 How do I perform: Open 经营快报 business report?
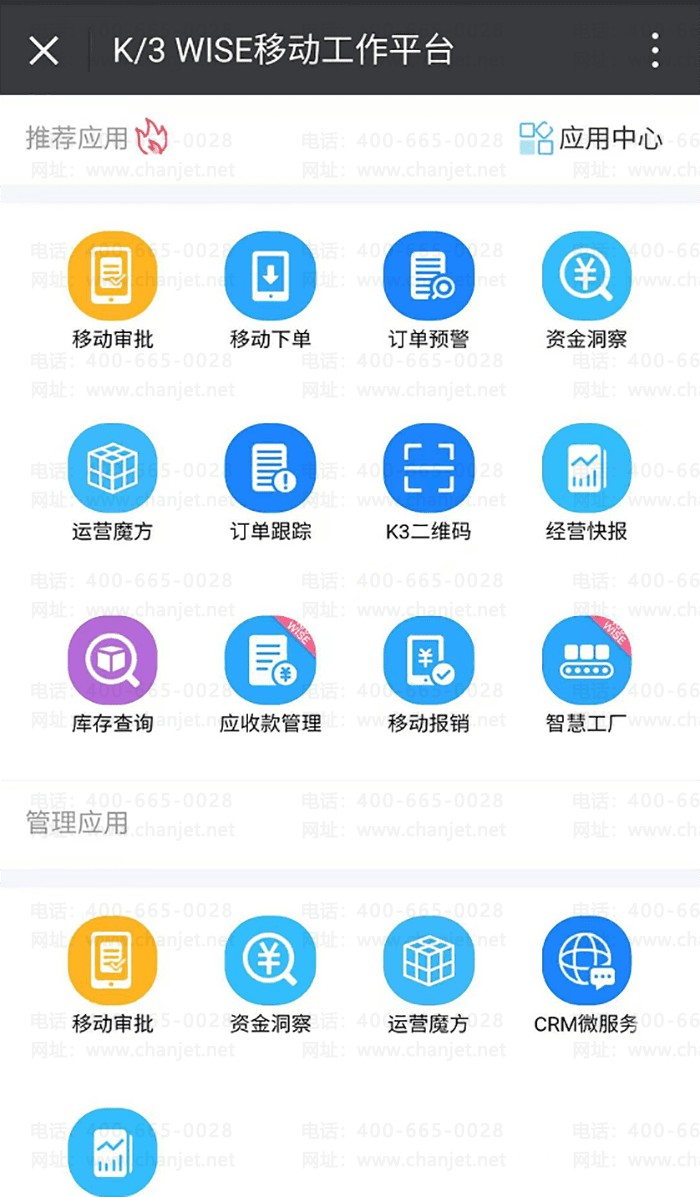click(x=586, y=468)
